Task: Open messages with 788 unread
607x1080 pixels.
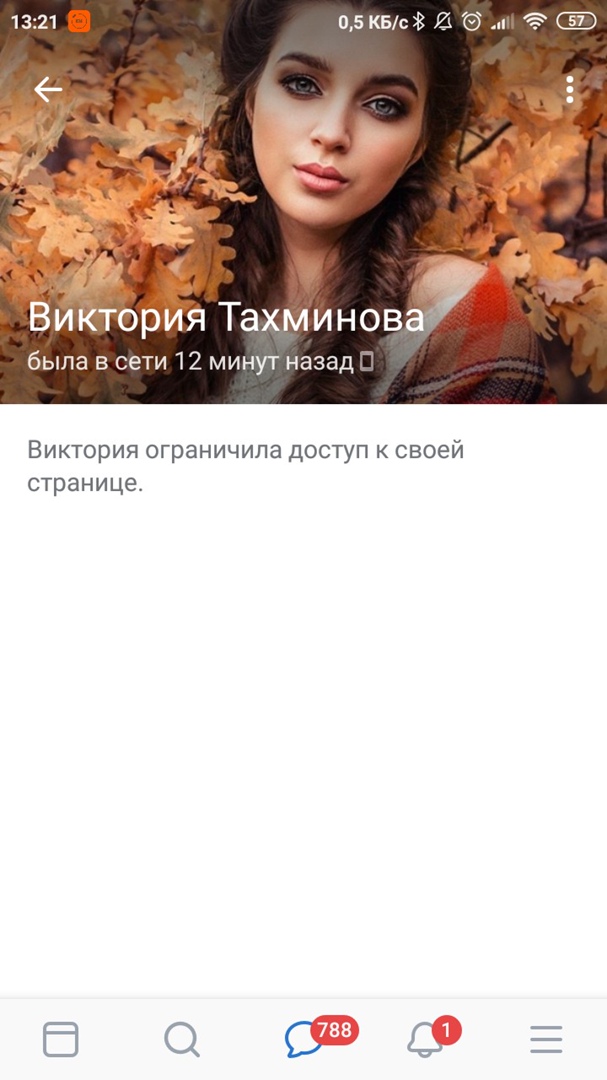Action: 304,1040
